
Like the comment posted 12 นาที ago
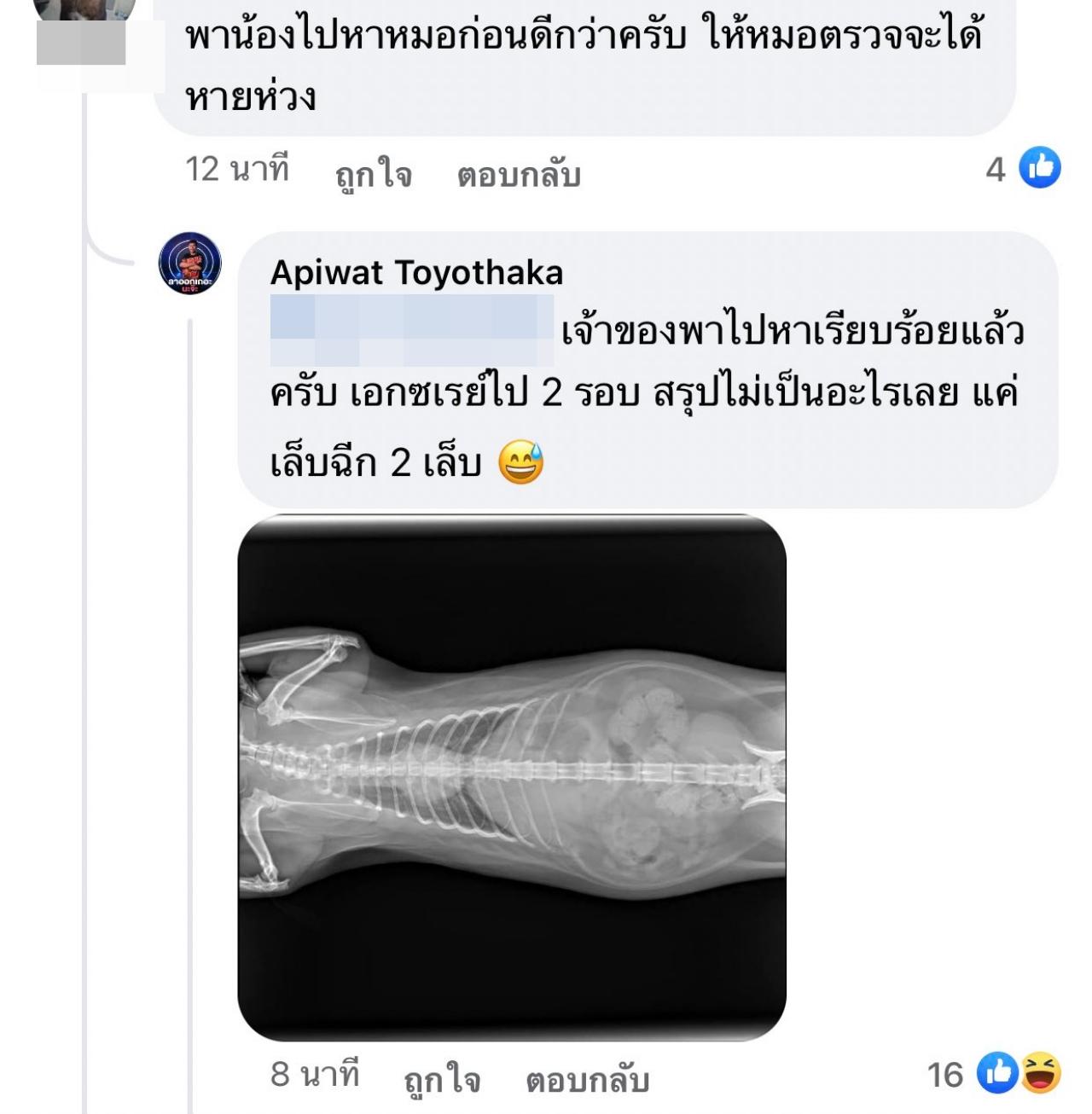pyautogui.click(x=373, y=174)
